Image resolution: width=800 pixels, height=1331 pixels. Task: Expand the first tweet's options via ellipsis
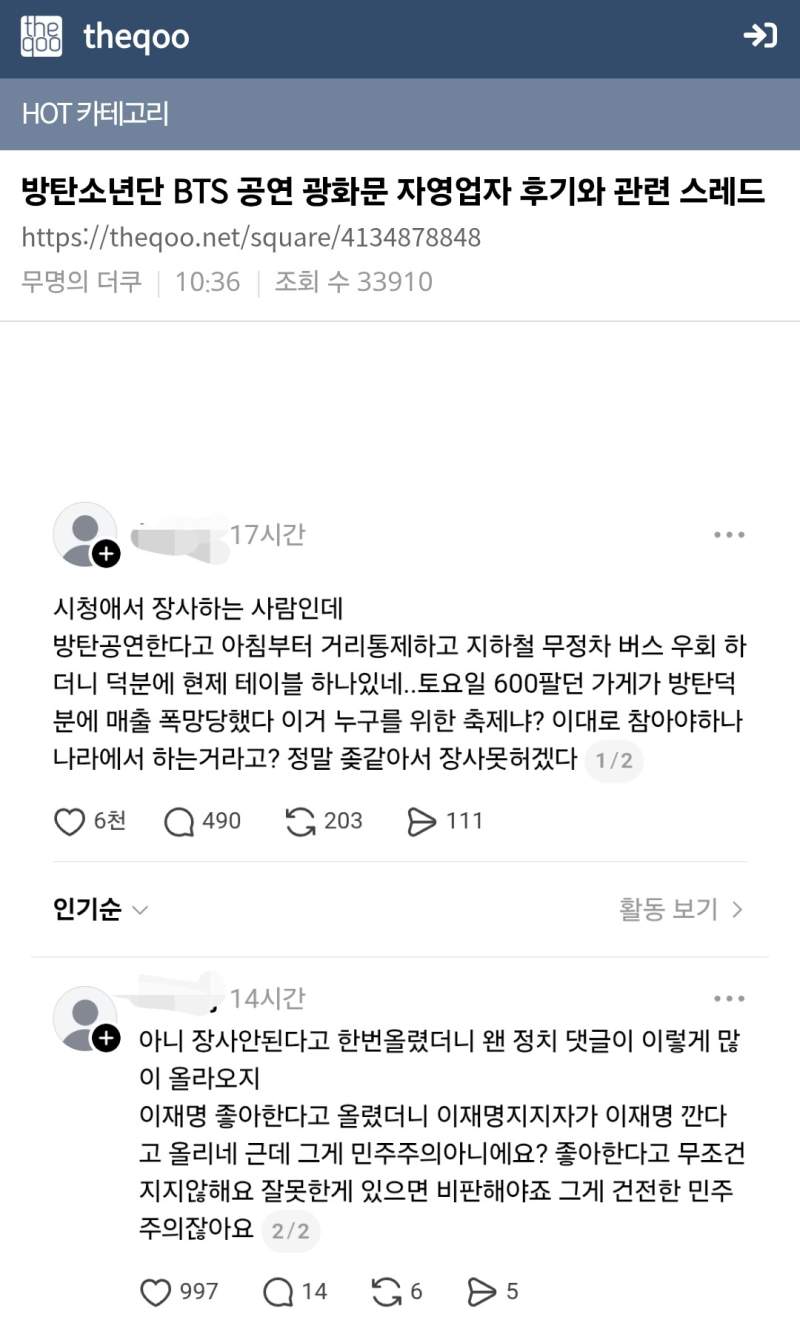pyautogui.click(x=729, y=534)
